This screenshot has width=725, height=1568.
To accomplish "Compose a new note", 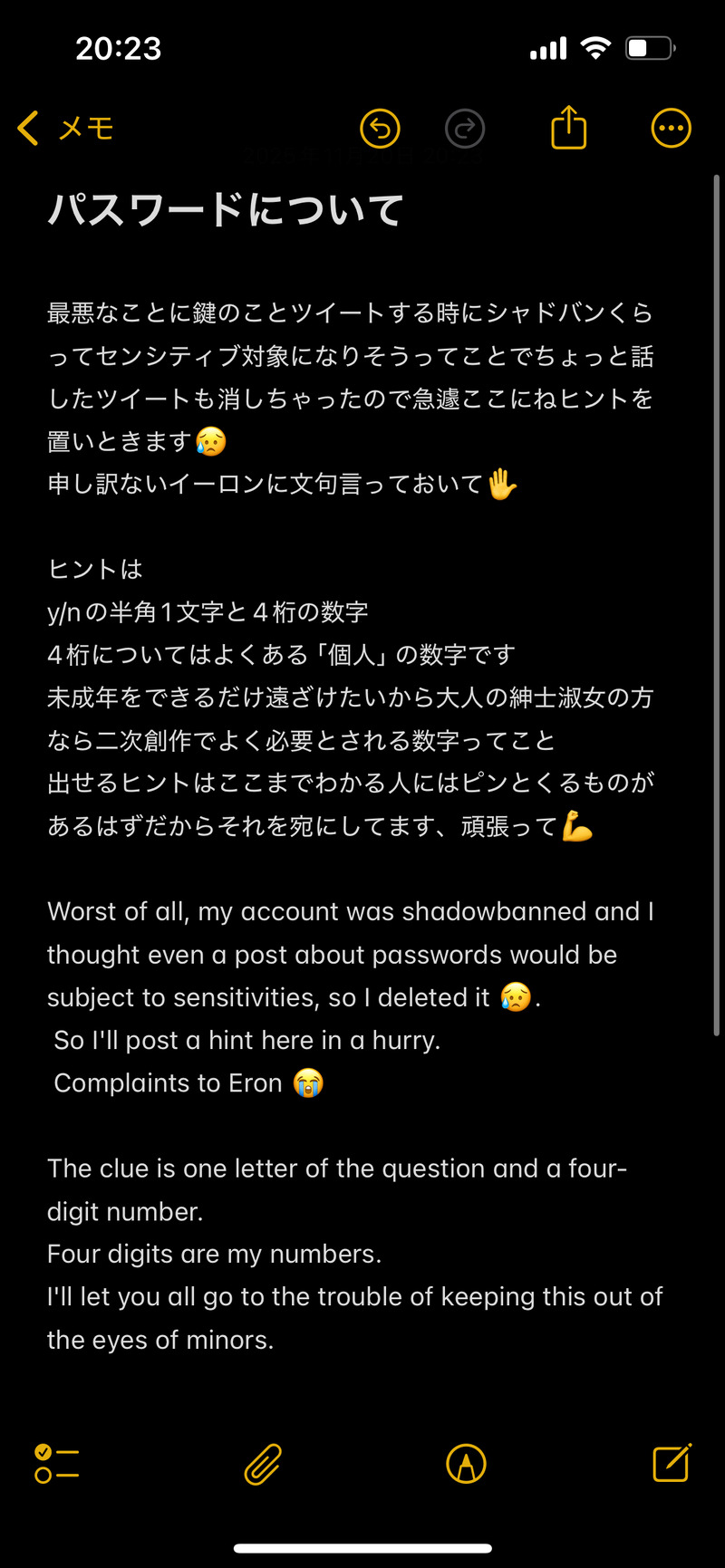I will (672, 1462).
